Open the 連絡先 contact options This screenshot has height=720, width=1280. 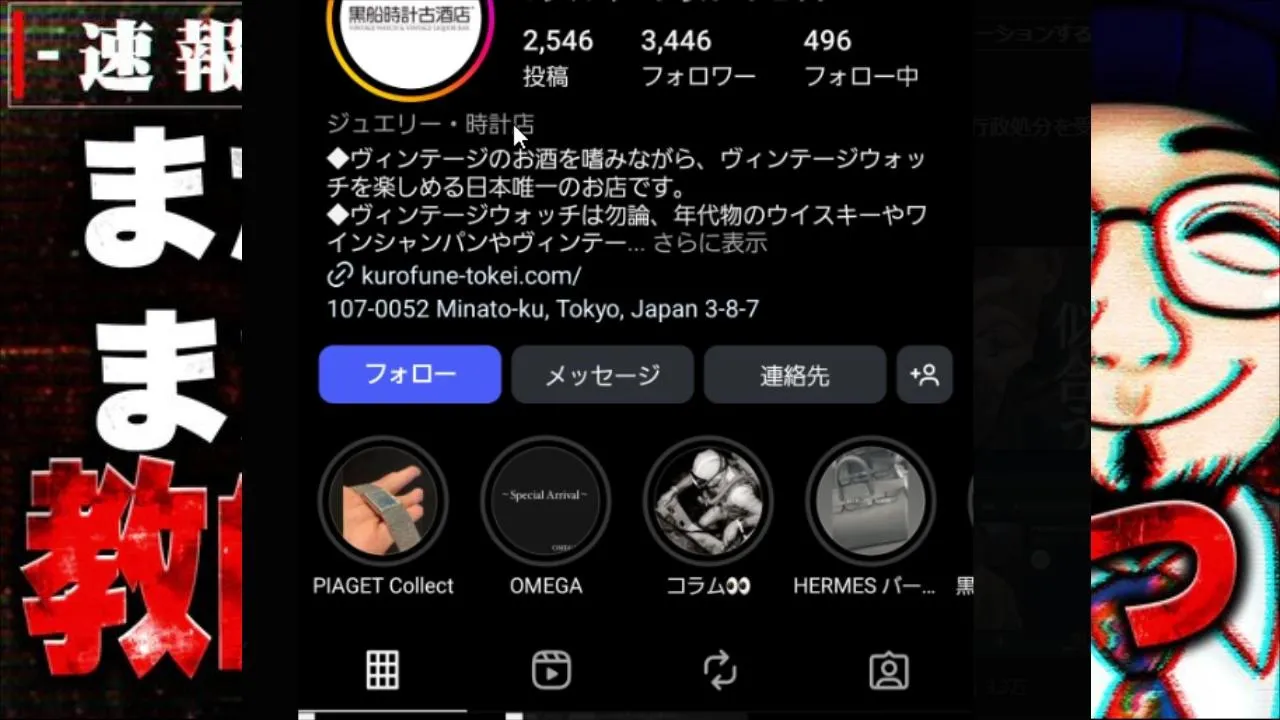pos(794,375)
